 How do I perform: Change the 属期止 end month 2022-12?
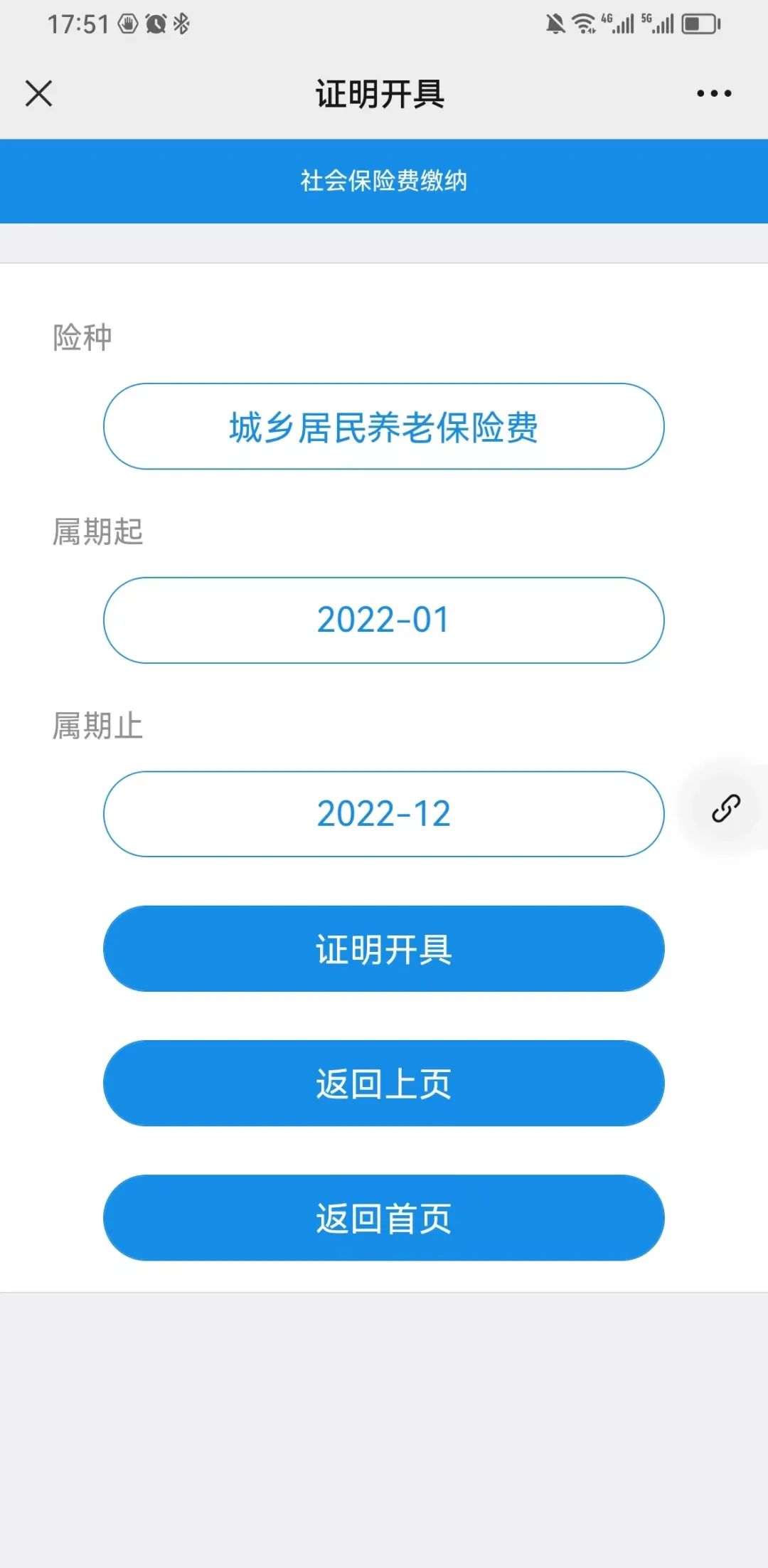tap(384, 814)
